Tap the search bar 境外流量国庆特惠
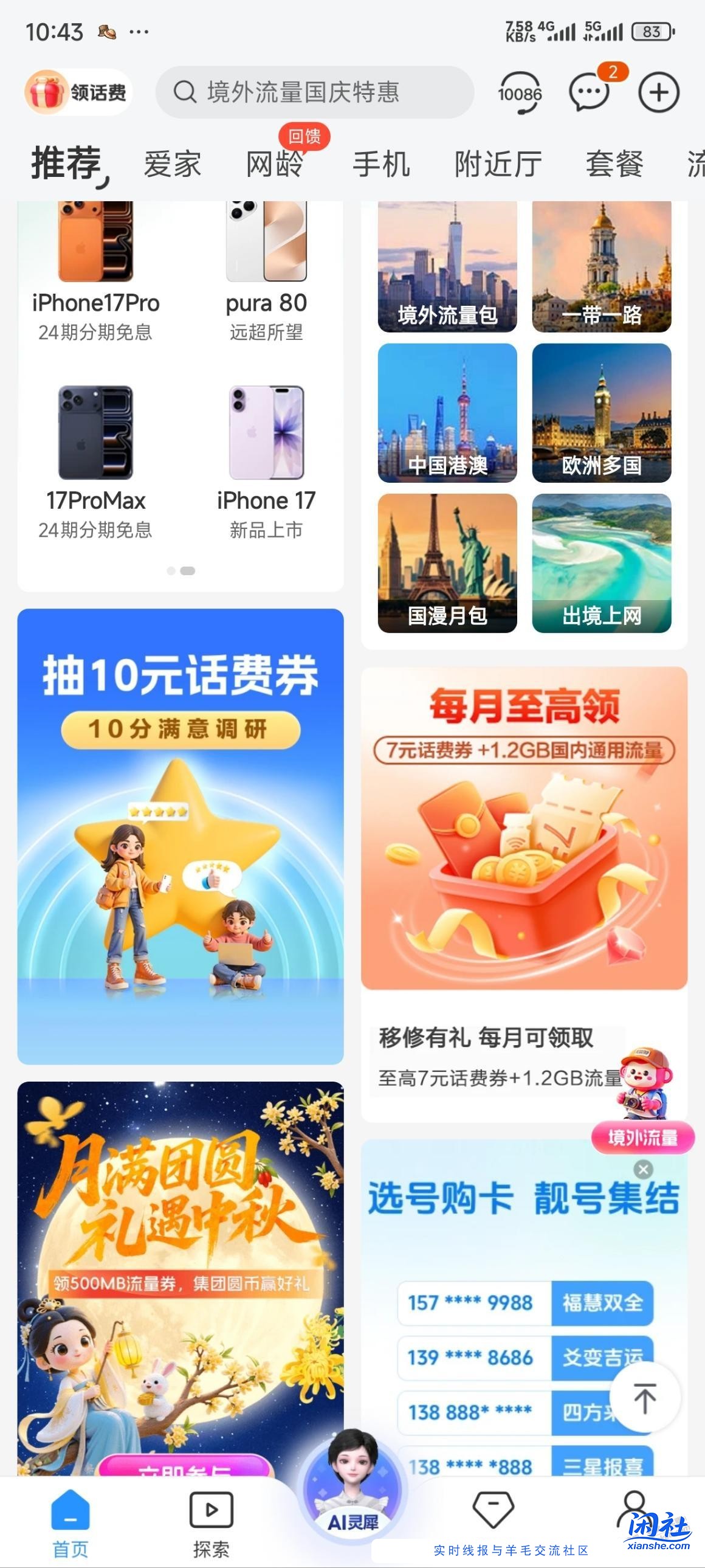The height and width of the screenshot is (1568, 705). coord(316,92)
